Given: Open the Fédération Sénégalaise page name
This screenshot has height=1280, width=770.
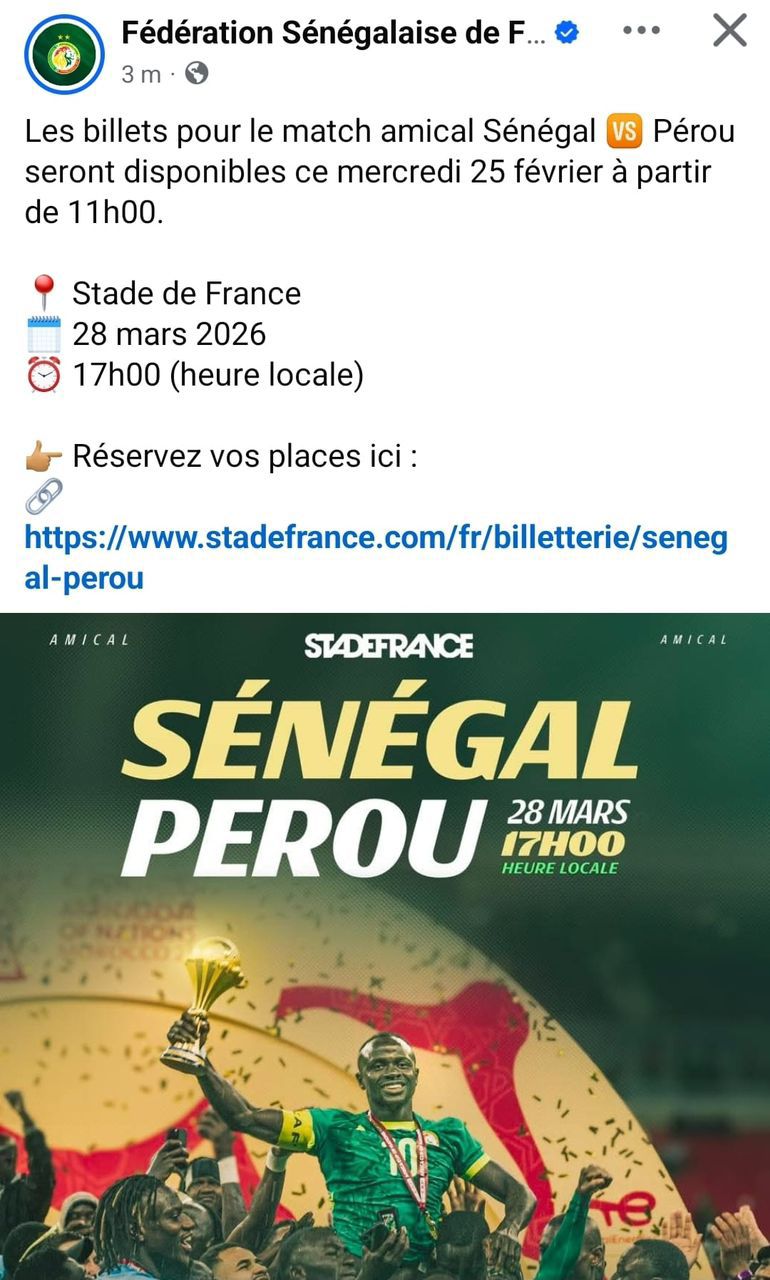Looking at the screenshot, I should 335,33.
